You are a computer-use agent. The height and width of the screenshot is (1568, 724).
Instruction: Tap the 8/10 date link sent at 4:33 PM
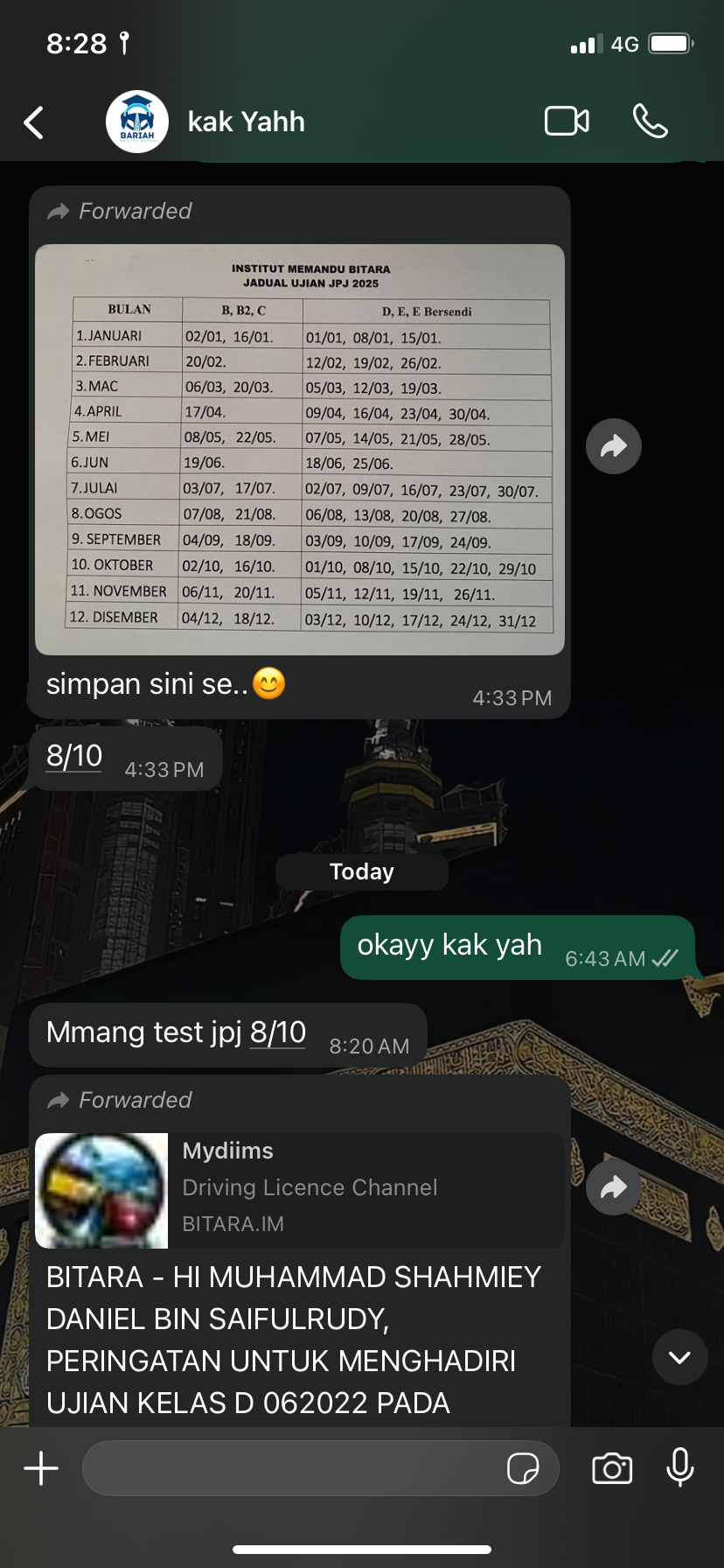click(74, 756)
